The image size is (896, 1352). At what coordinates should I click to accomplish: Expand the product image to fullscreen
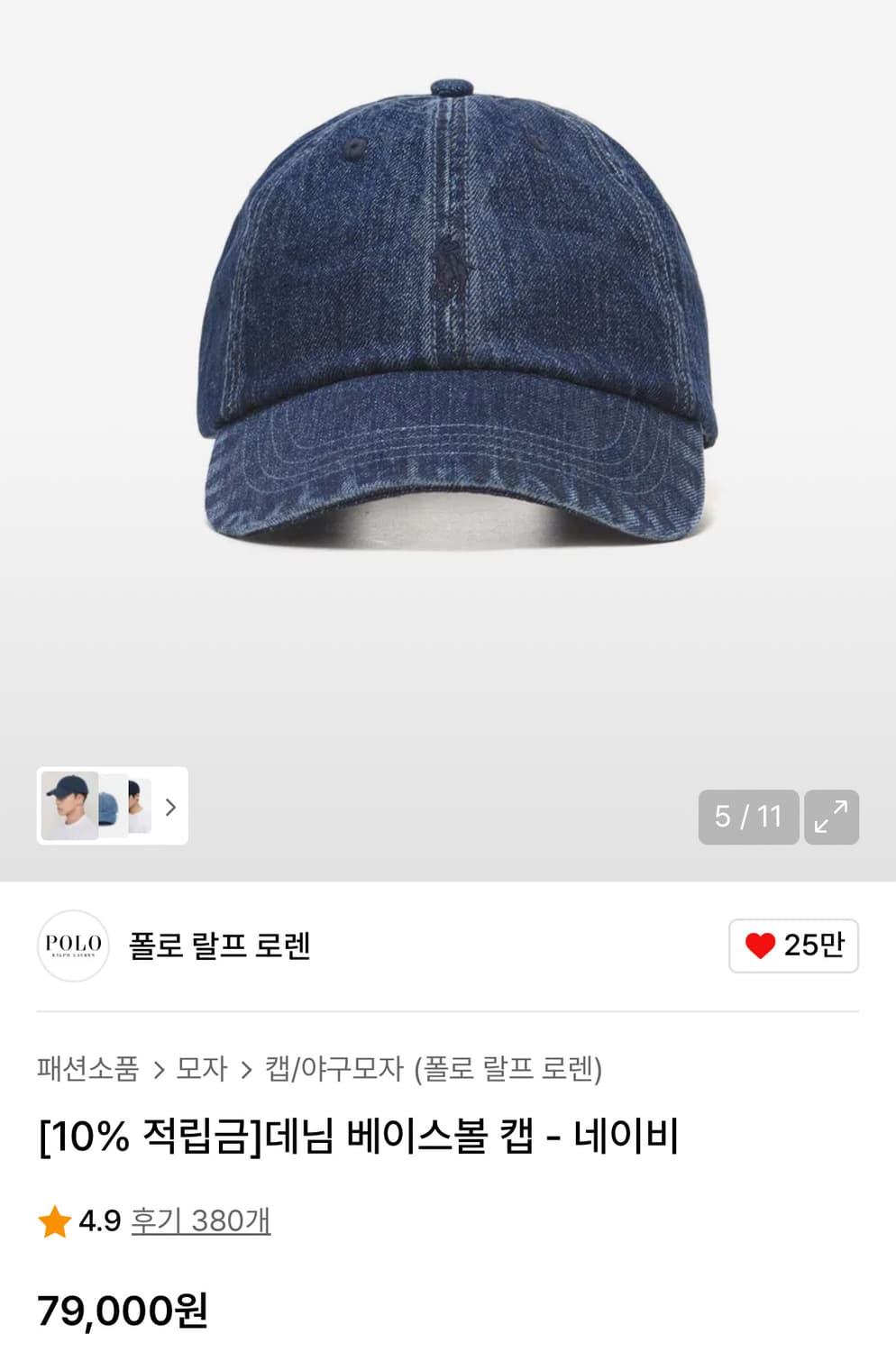coord(830,817)
